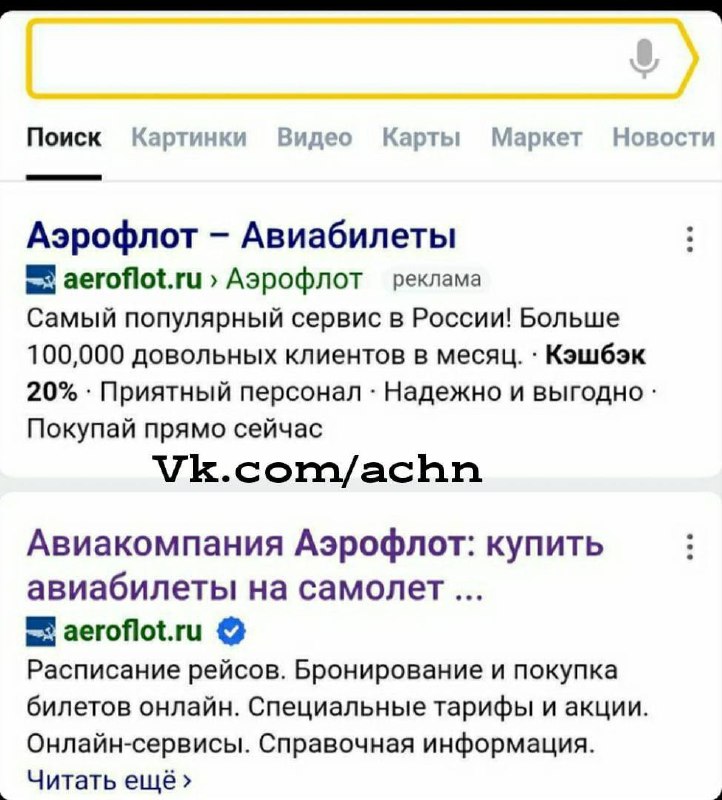Open the Карты tab
The image size is (722, 800).
click(421, 138)
